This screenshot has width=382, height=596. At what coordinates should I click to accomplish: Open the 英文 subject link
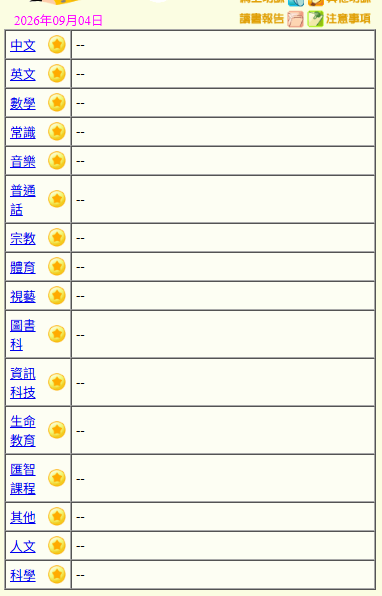[23, 74]
